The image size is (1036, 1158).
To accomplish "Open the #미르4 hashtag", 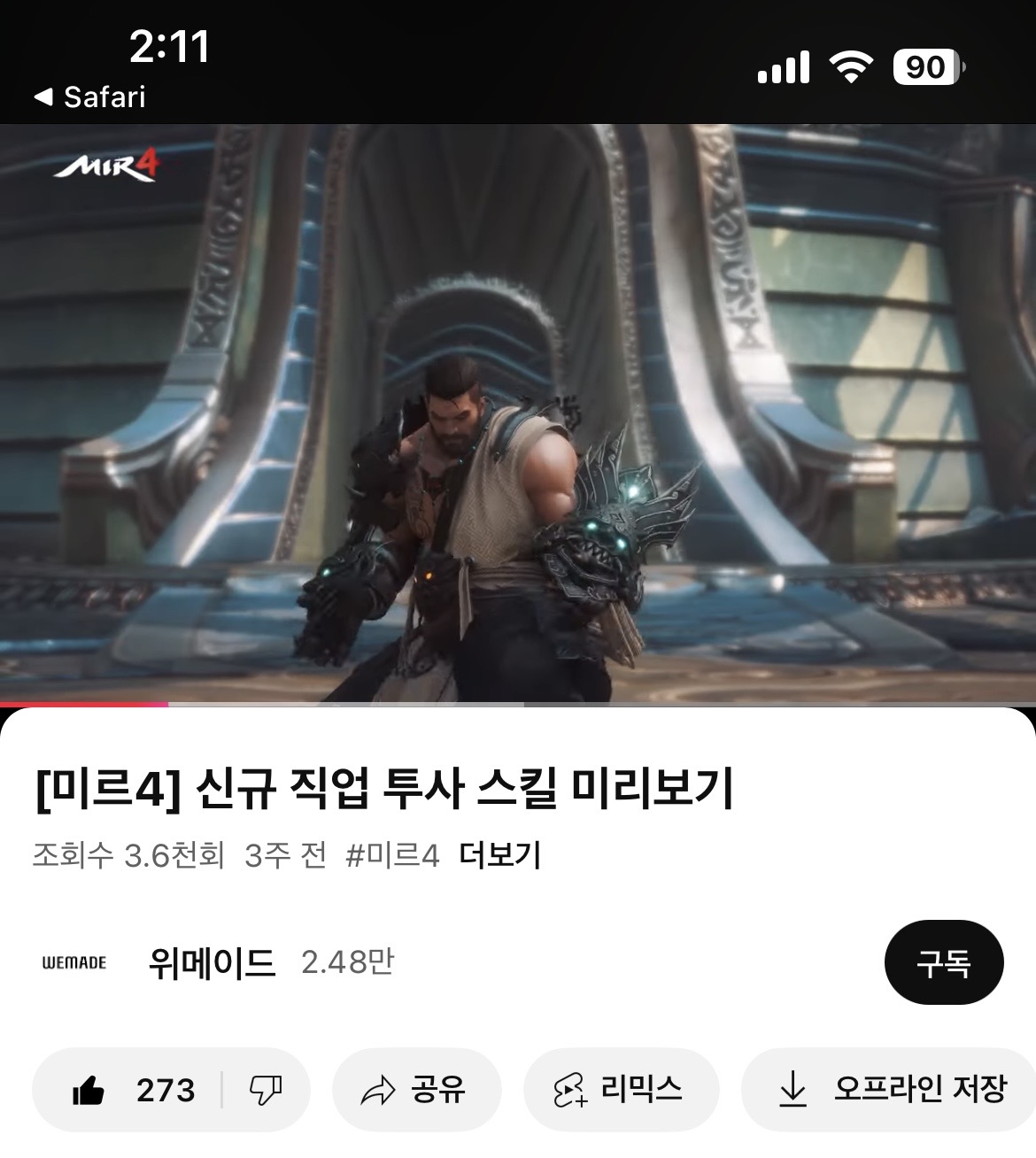I will pos(392,855).
